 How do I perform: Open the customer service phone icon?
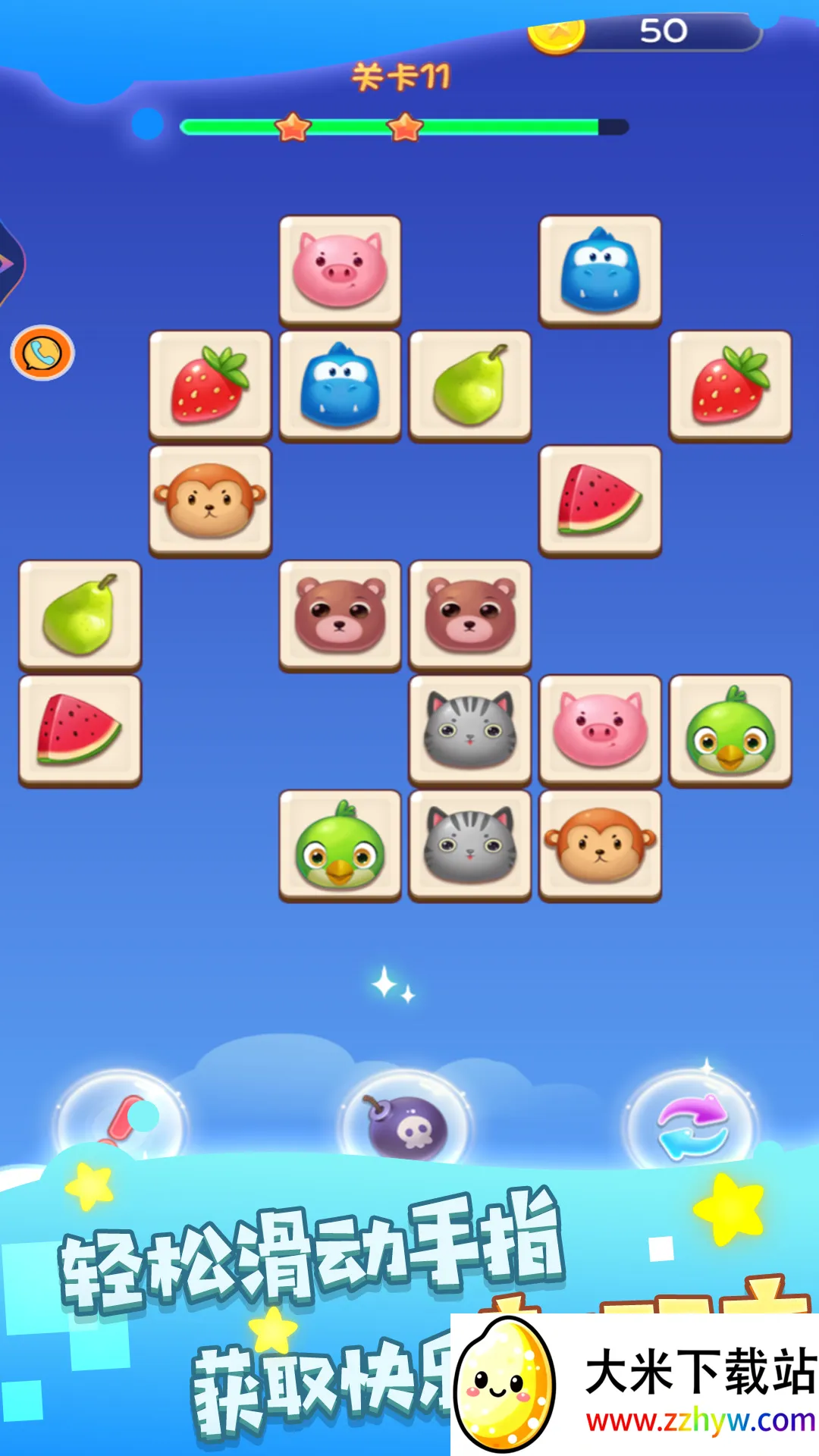[42, 353]
